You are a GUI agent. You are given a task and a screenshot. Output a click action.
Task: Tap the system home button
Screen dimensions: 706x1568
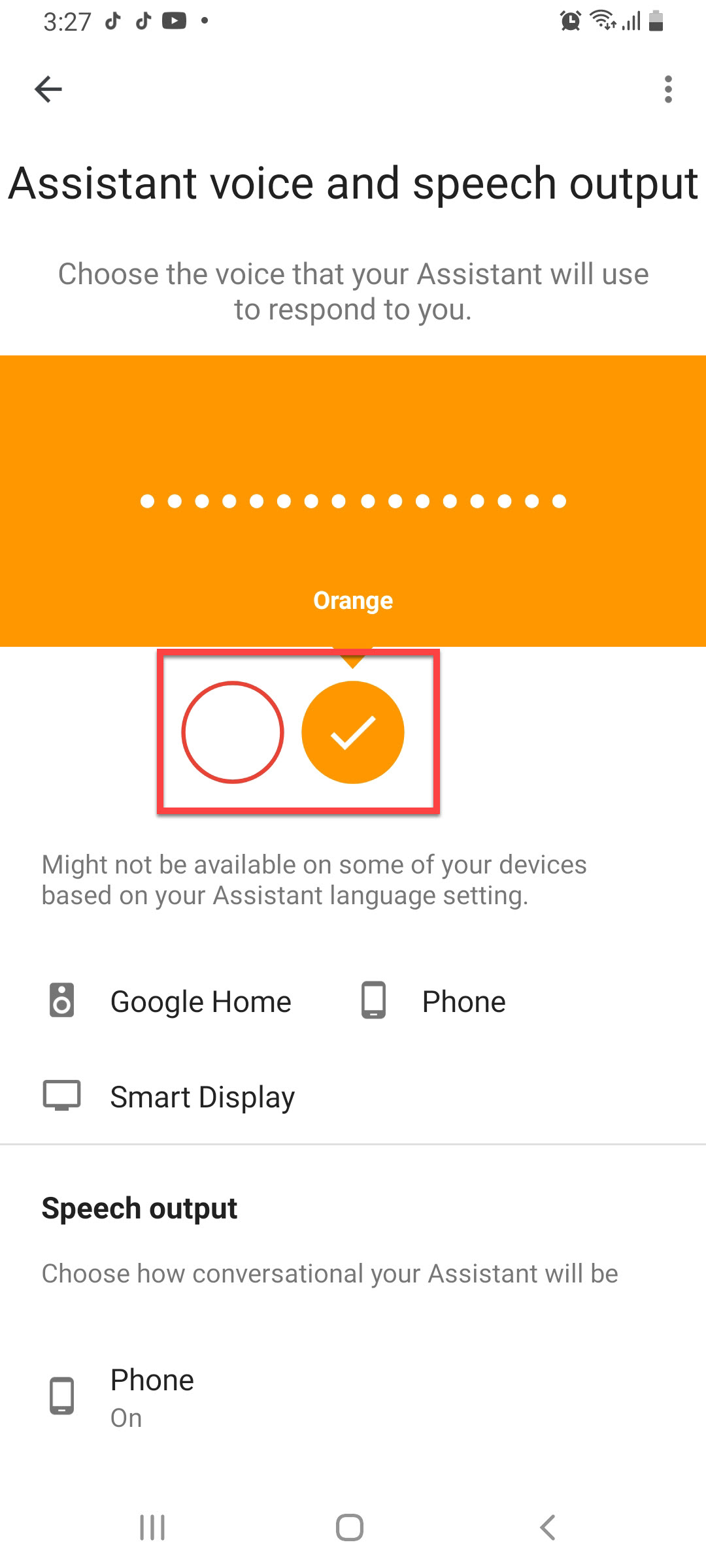pos(350,1527)
